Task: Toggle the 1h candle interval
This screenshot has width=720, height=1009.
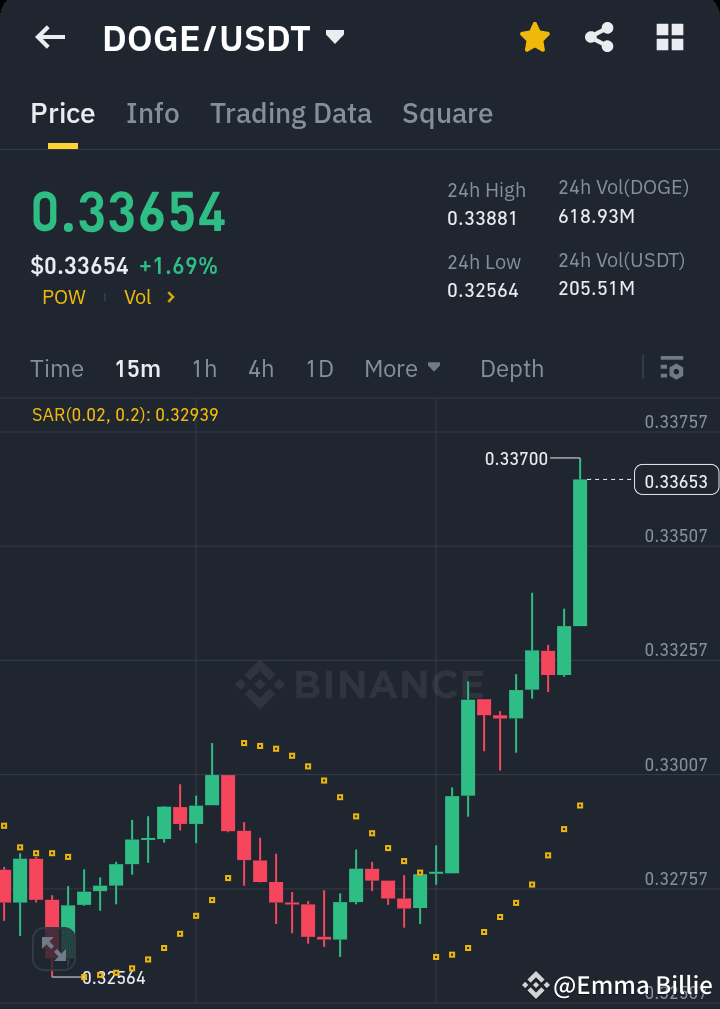Action: pyautogui.click(x=204, y=368)
